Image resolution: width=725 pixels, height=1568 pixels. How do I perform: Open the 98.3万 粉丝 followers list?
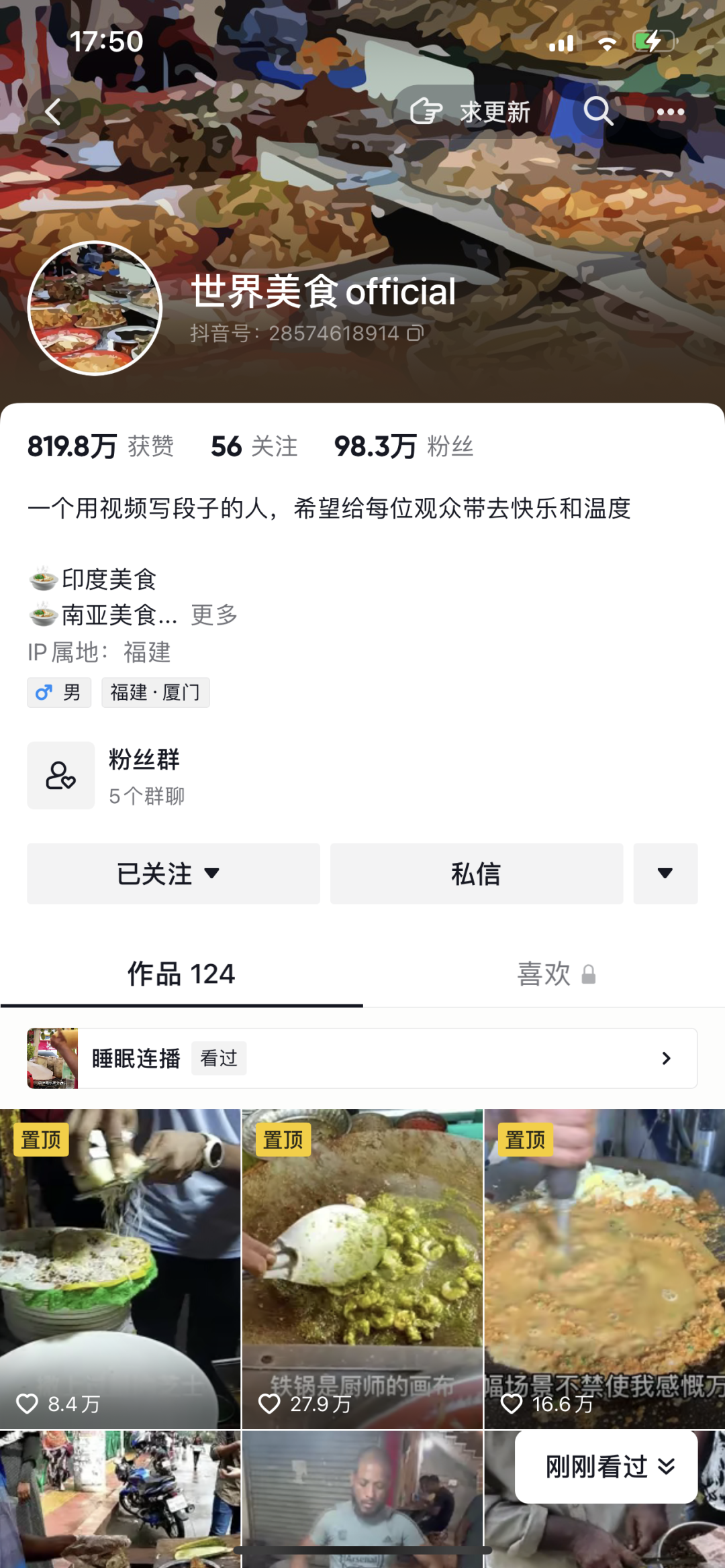[x=403, y=446]
